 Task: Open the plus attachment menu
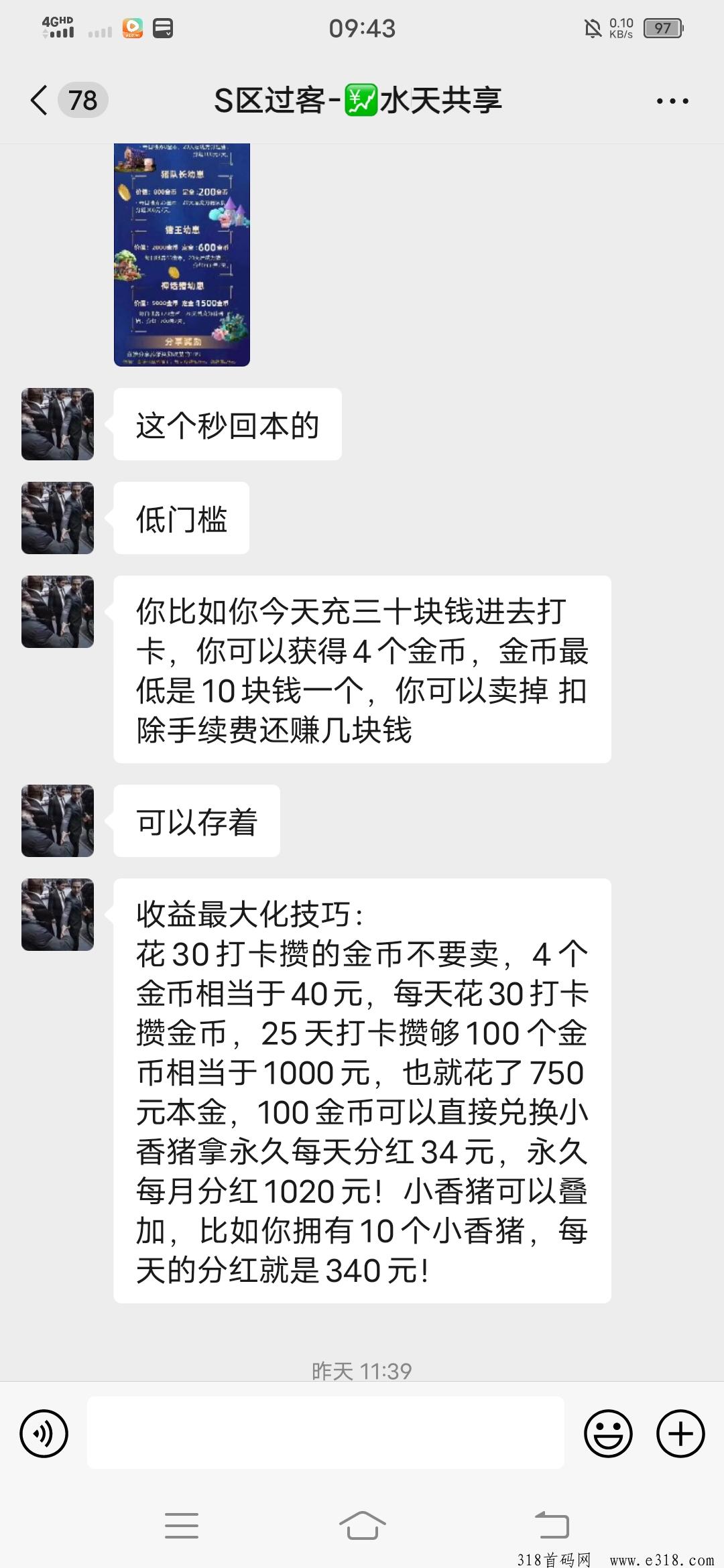[680, 1434]
